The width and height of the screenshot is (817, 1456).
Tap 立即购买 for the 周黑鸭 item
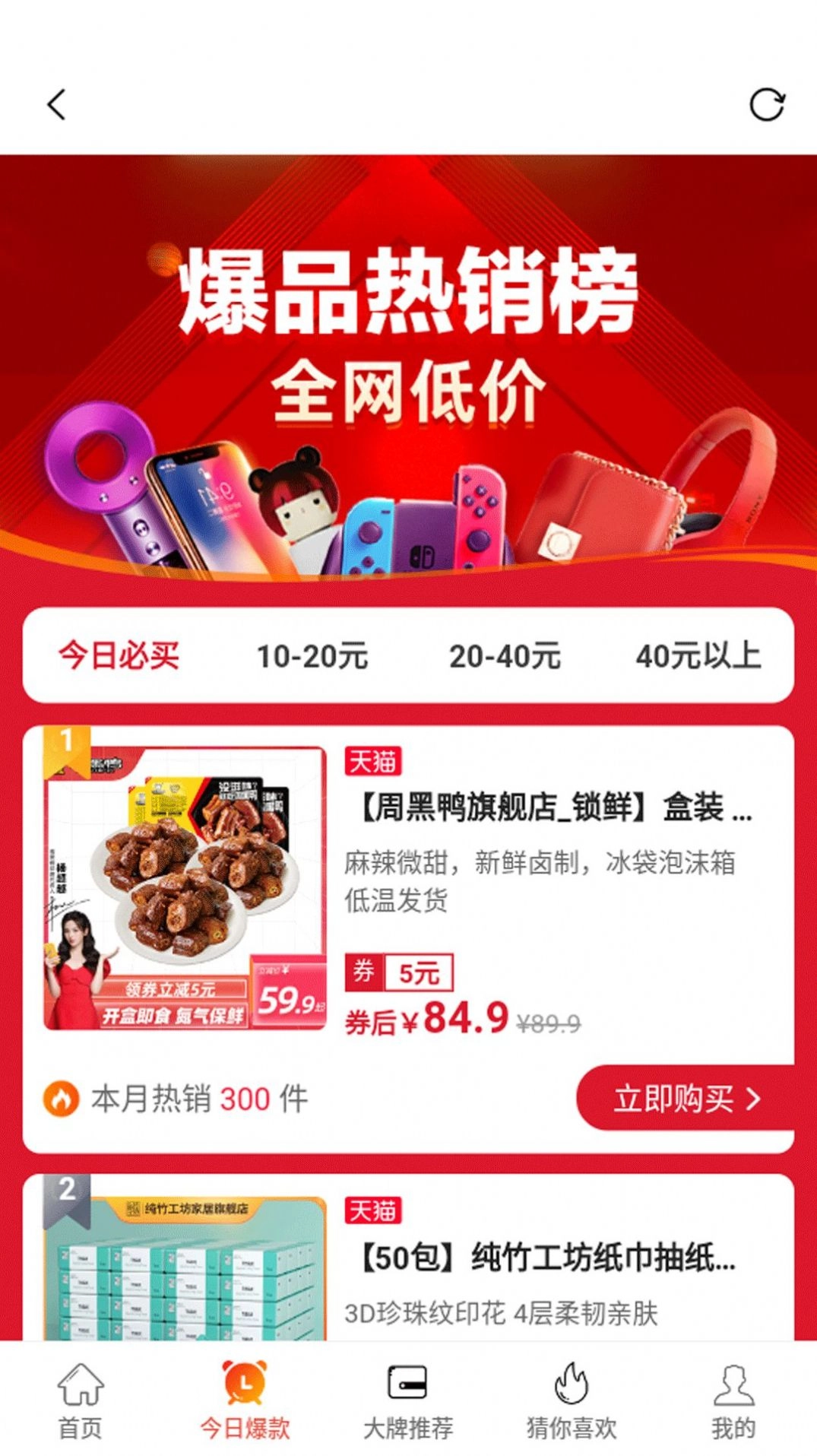pos(686,1099)
